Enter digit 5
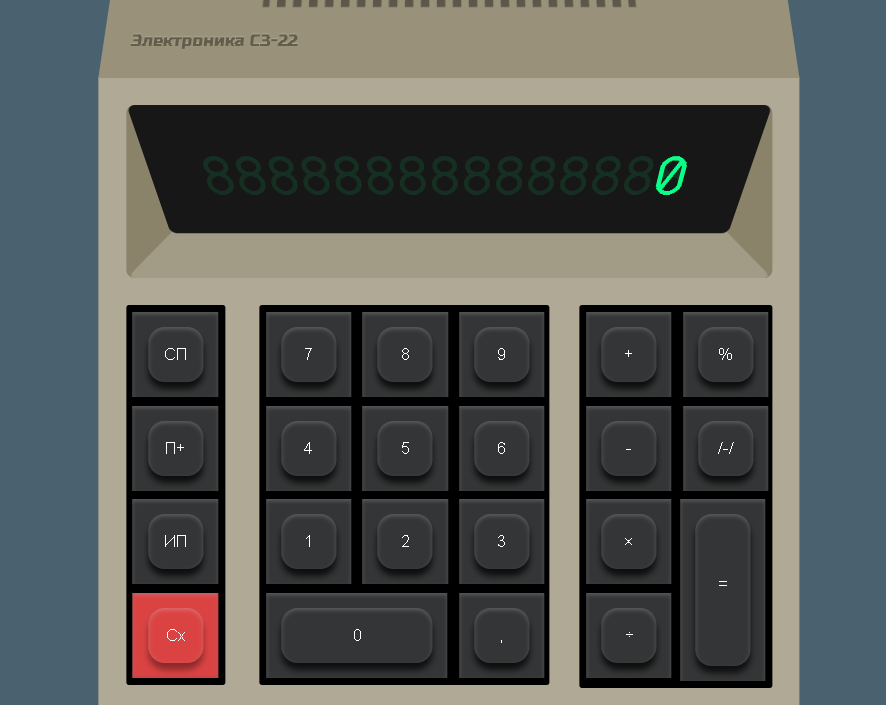 (x=405, y=448)
